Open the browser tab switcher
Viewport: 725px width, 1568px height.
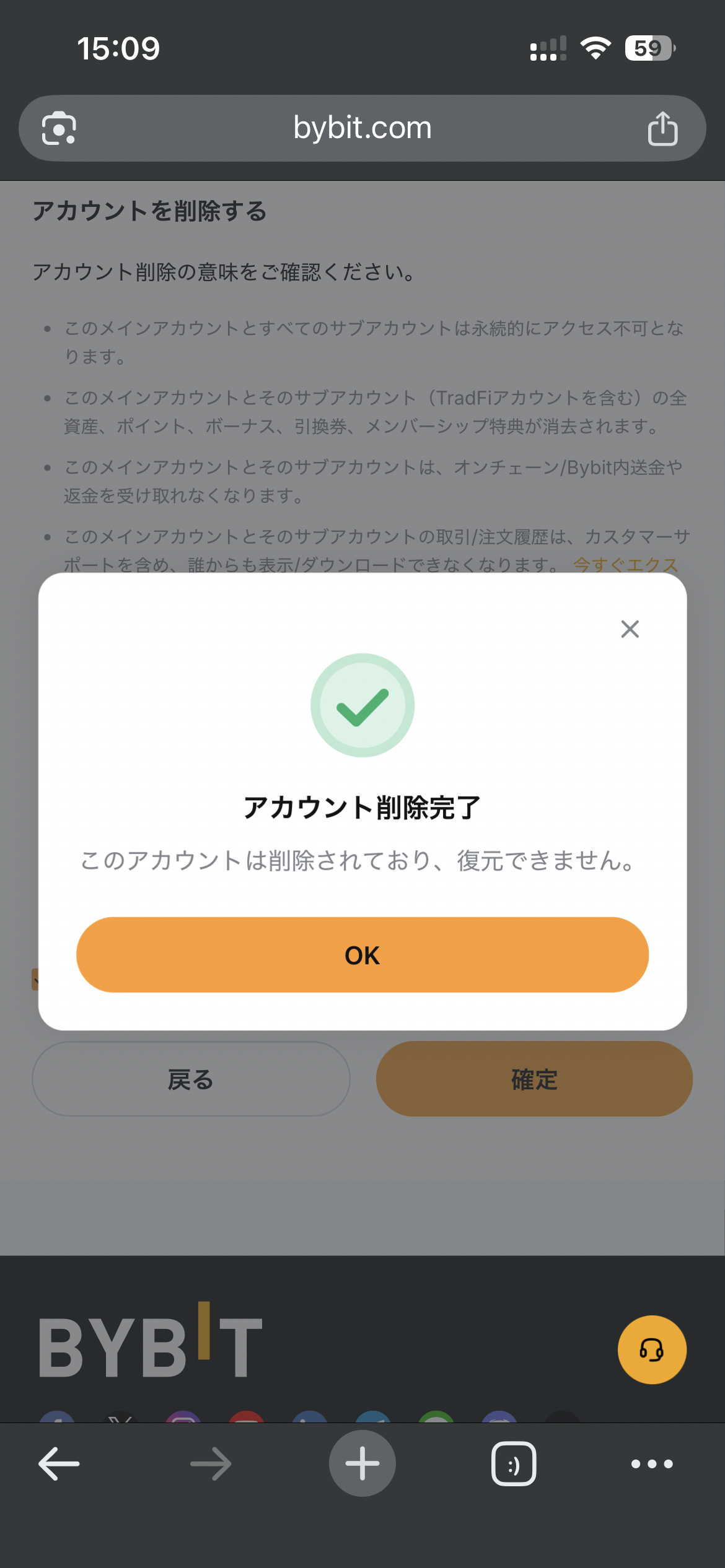514,1464
